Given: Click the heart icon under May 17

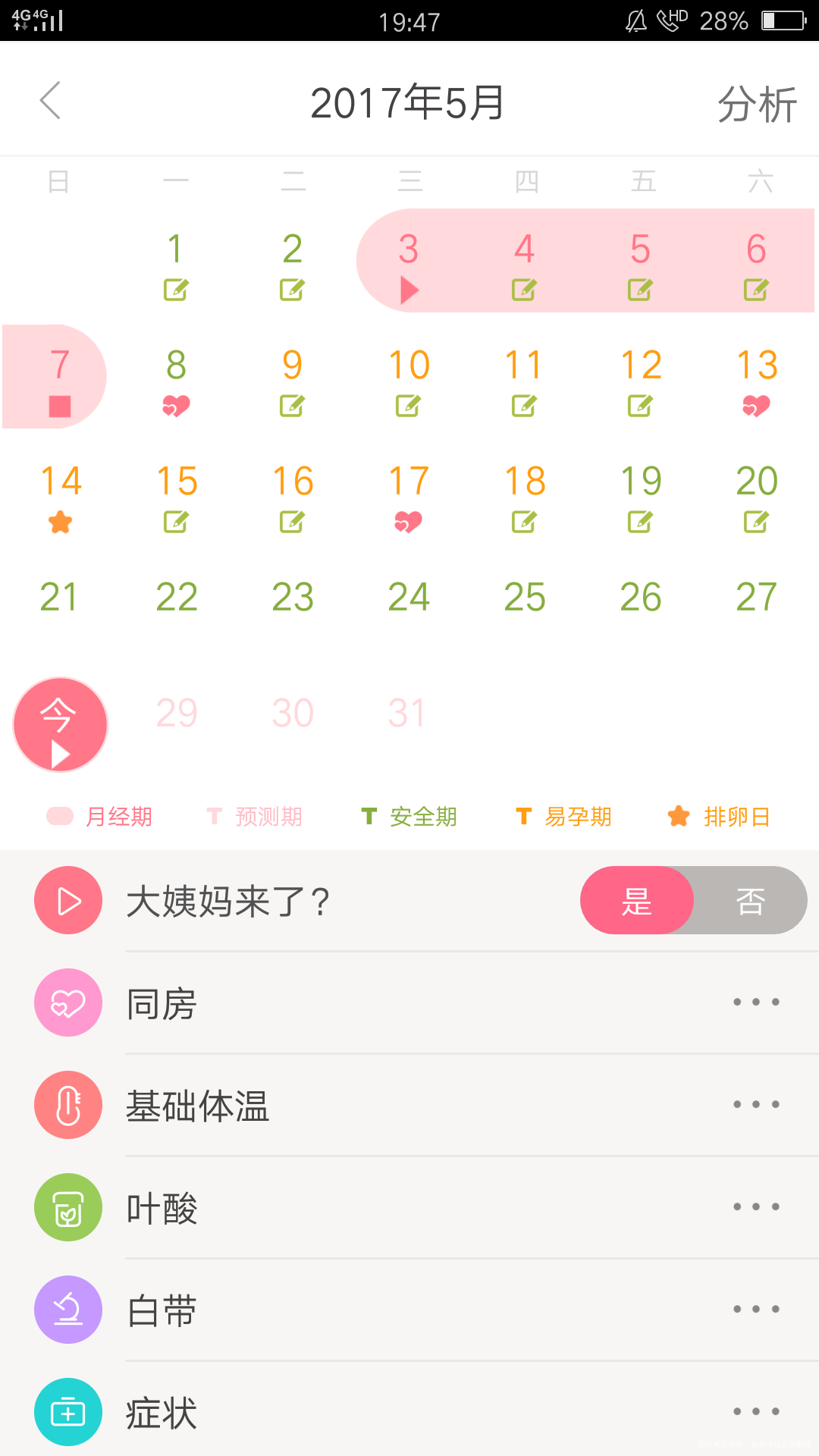Looking at the screenshot, I should pyautogui.click(x=409, y=521).
